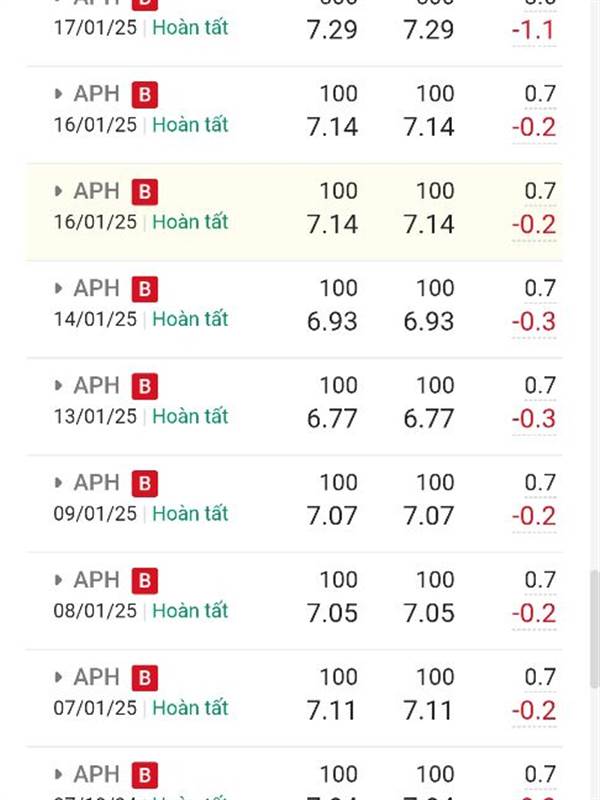Expand the highlighted APH order dated 16/01/25
The width and height of the screenshot is (600, 800).
[x=58, y=191]
